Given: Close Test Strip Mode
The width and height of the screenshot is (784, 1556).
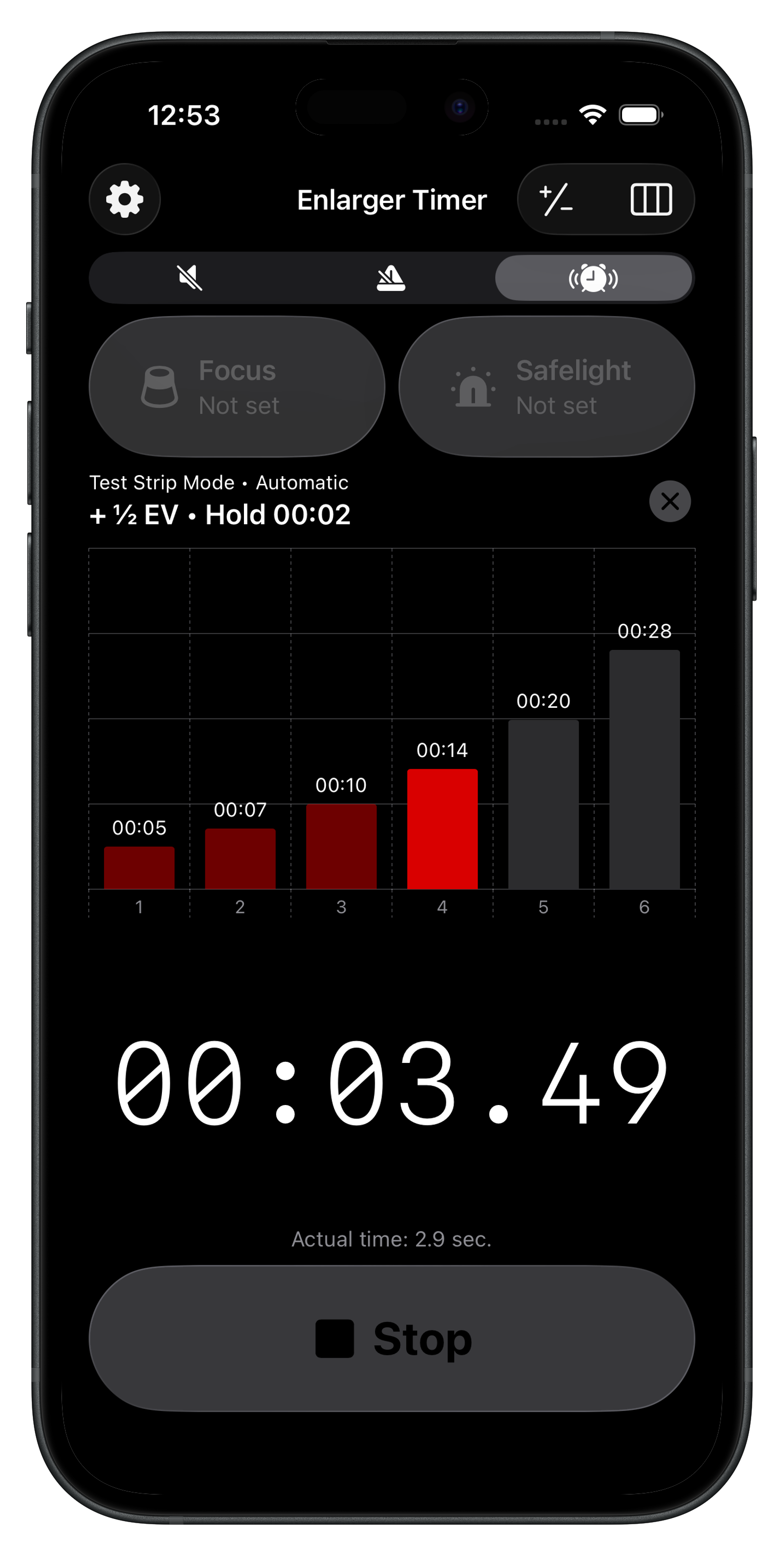Looking at the screenshot, I should [x=670, y=501].
